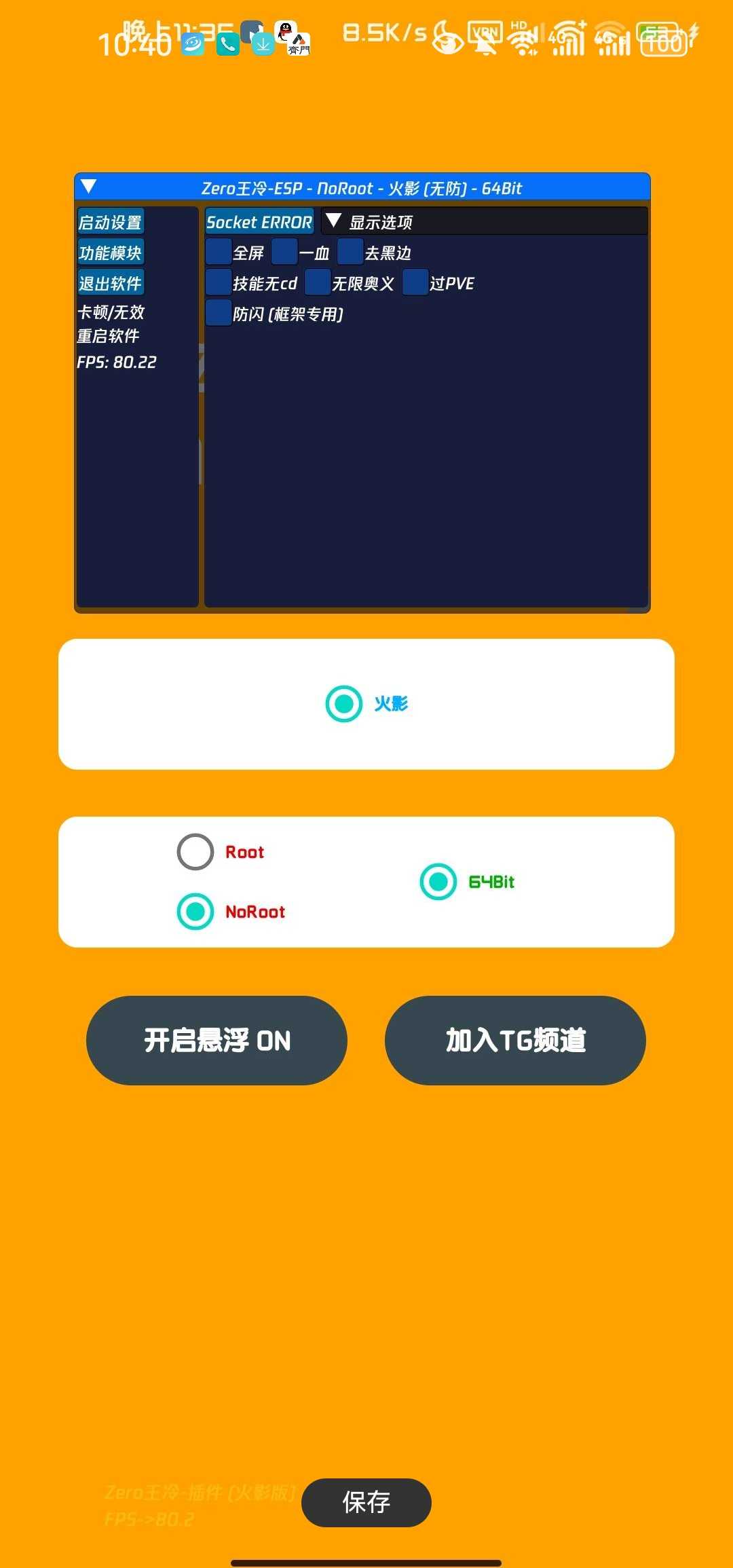Select the 火影 radio option
Screen dimensions: 733x1568
pyautogui.click(x=344, y=704)
